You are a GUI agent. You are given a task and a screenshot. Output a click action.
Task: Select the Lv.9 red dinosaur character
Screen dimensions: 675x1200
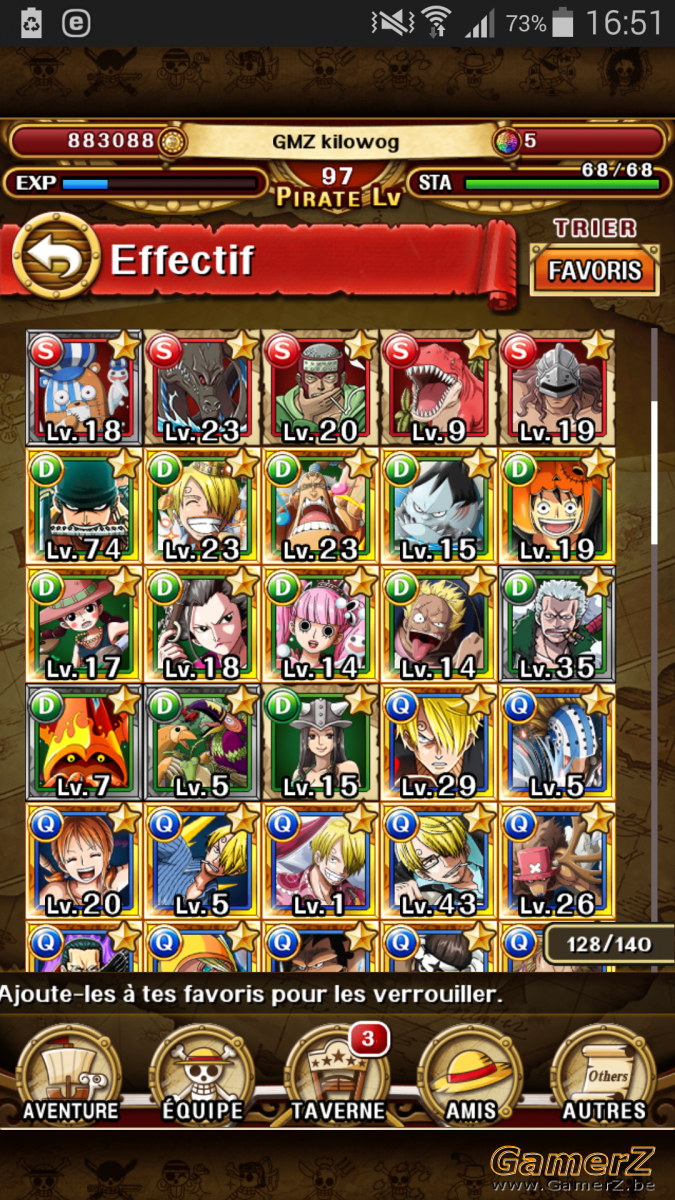[438, 388]
